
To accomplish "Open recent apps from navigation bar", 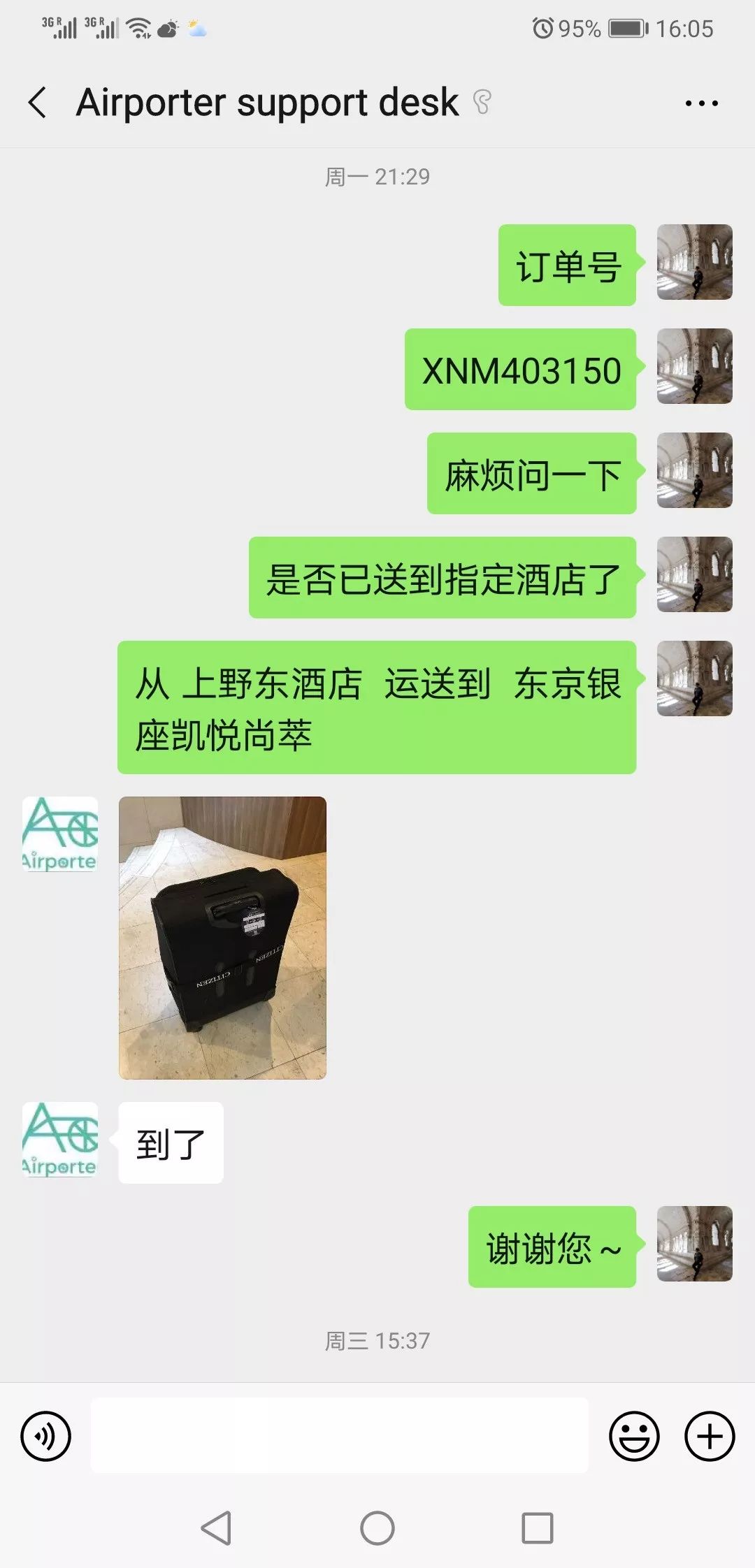I will click(538, 1528).
